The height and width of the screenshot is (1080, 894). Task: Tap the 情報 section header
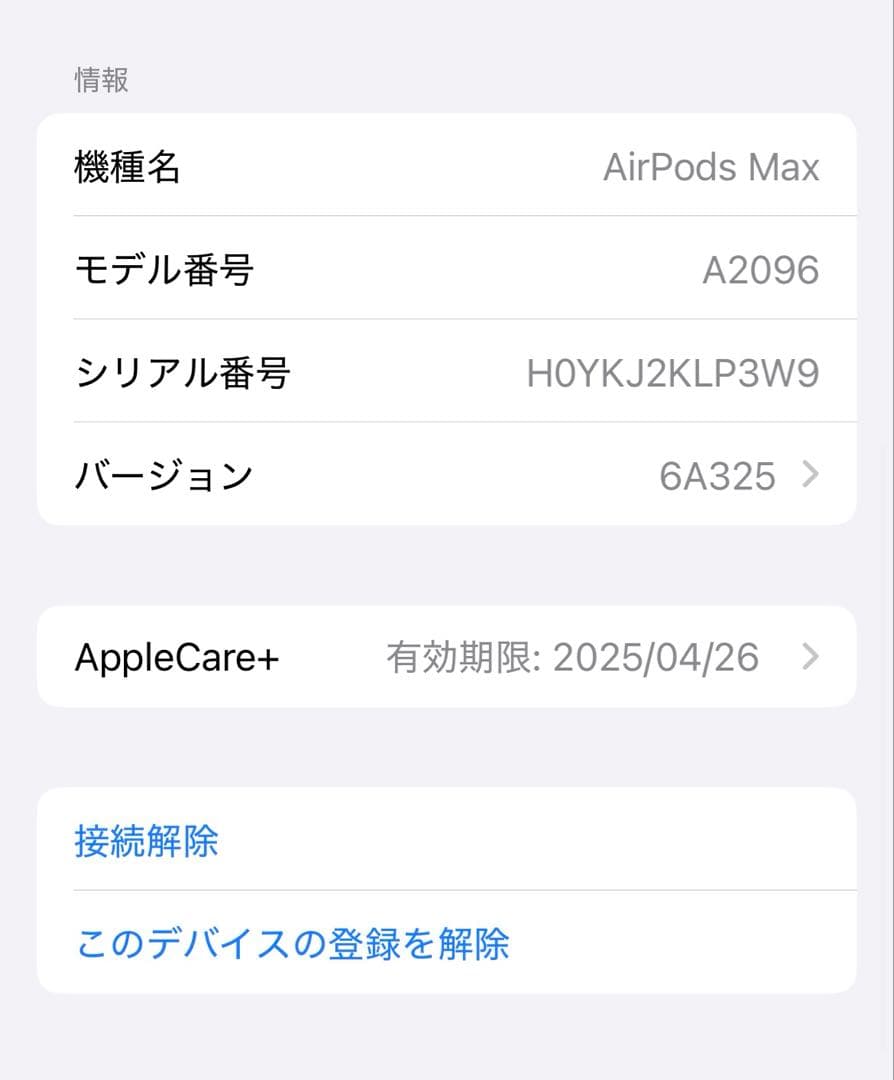[x=100, y=80]
